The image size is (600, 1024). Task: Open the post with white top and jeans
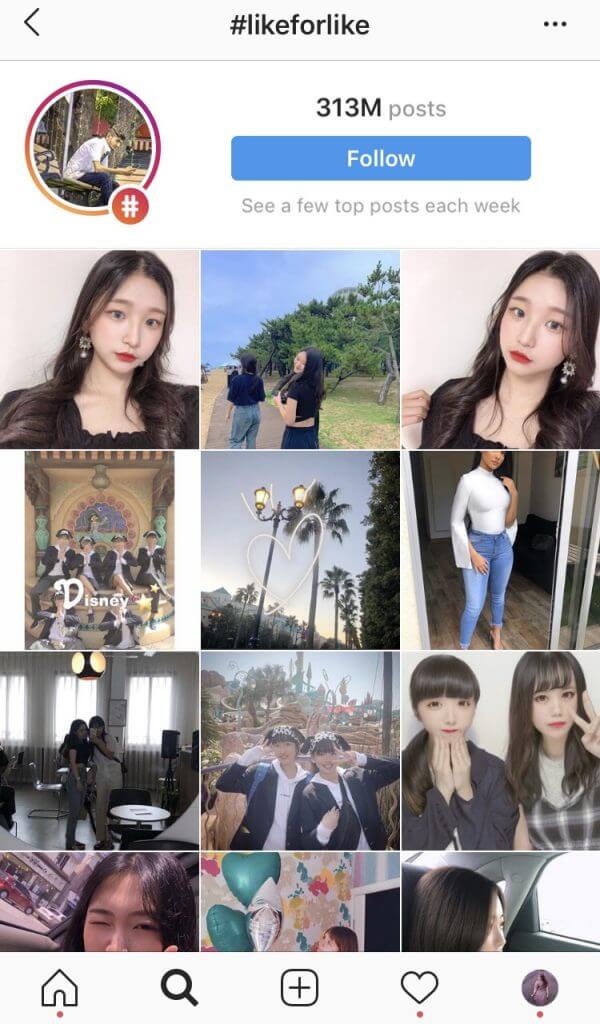coord(501,550)
